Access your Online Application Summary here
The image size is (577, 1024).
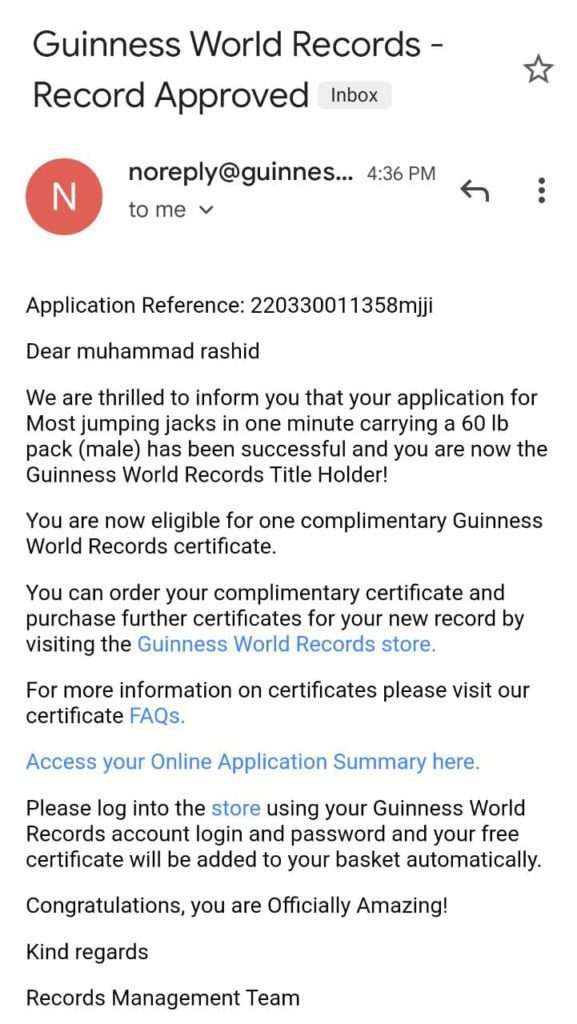253,762
